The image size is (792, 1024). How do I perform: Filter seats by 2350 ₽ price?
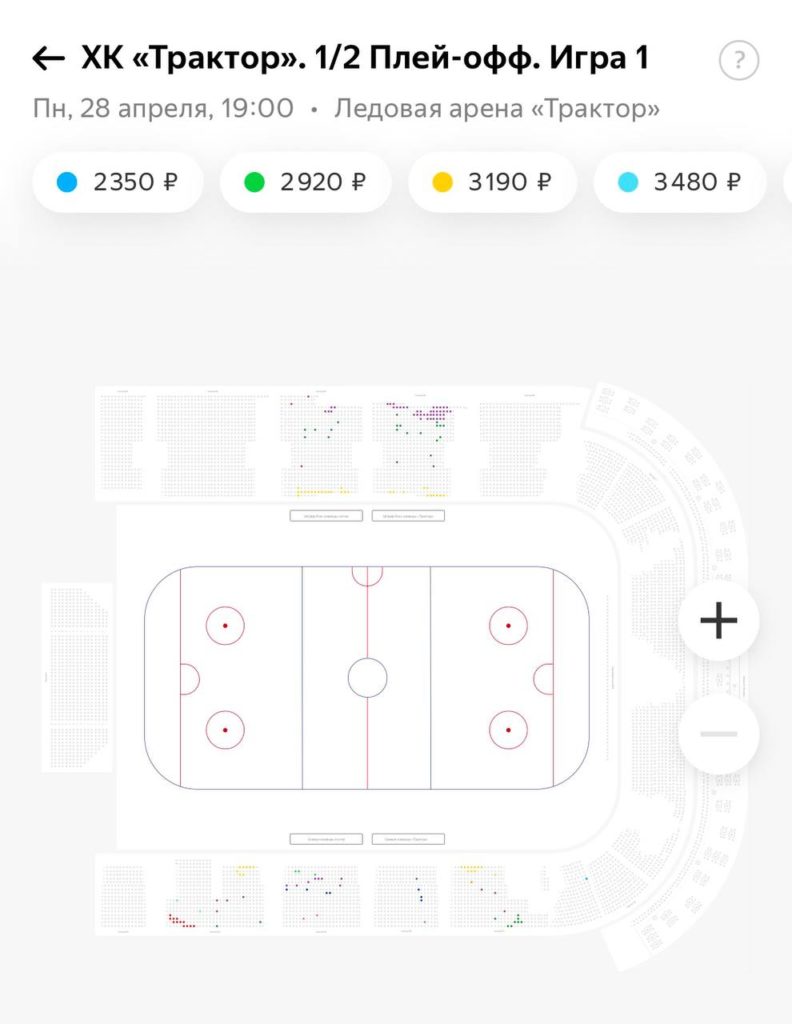coord(118,182)
